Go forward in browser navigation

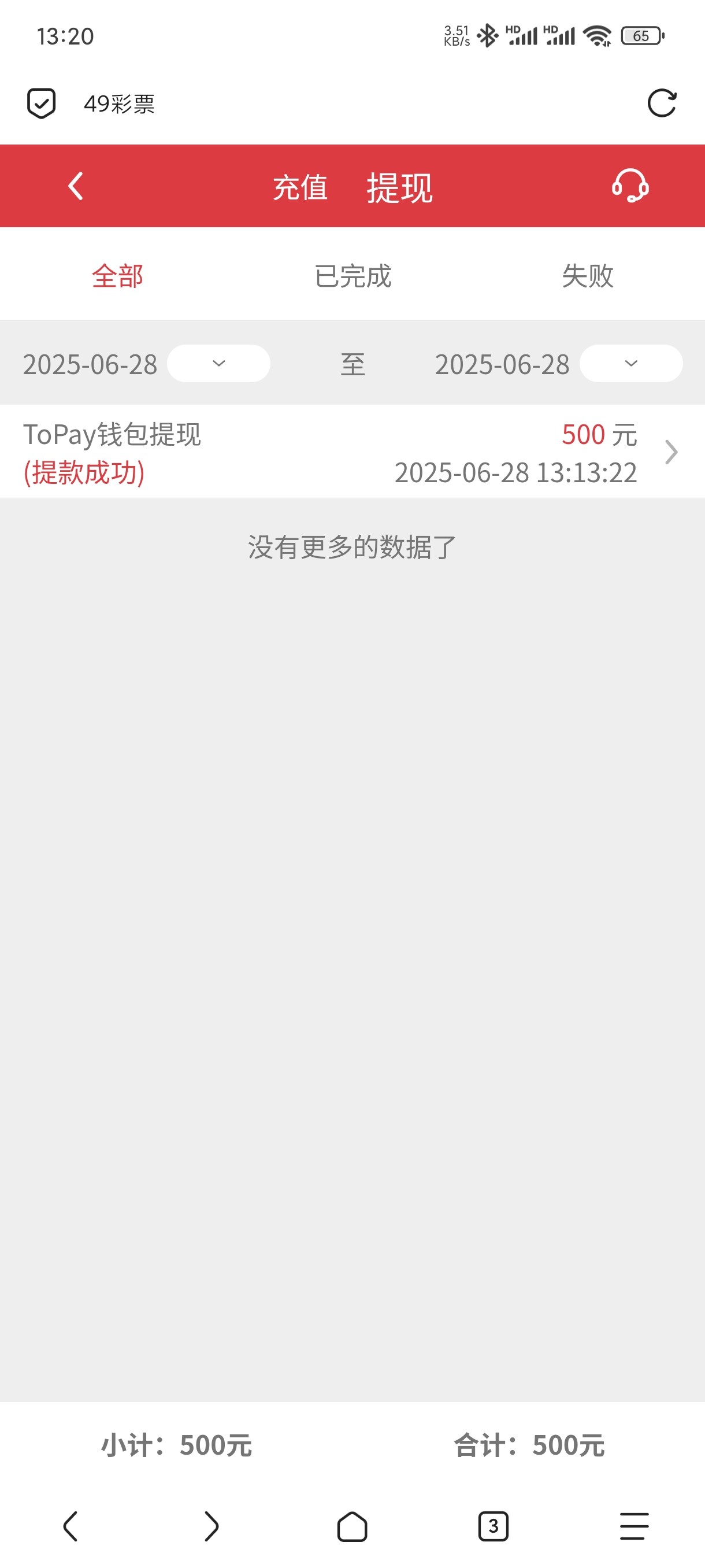tap(211, 1526)
